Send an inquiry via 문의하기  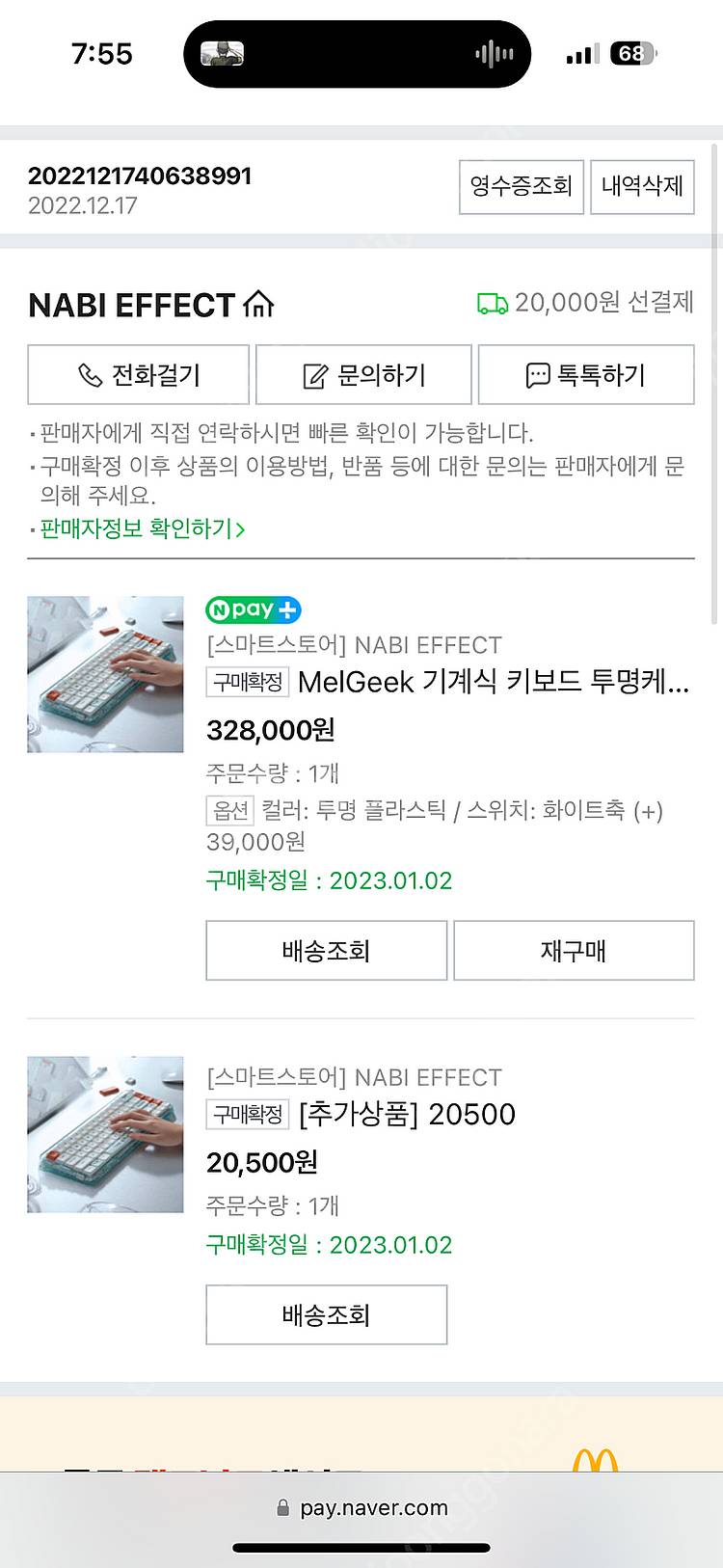coord(363,374)
